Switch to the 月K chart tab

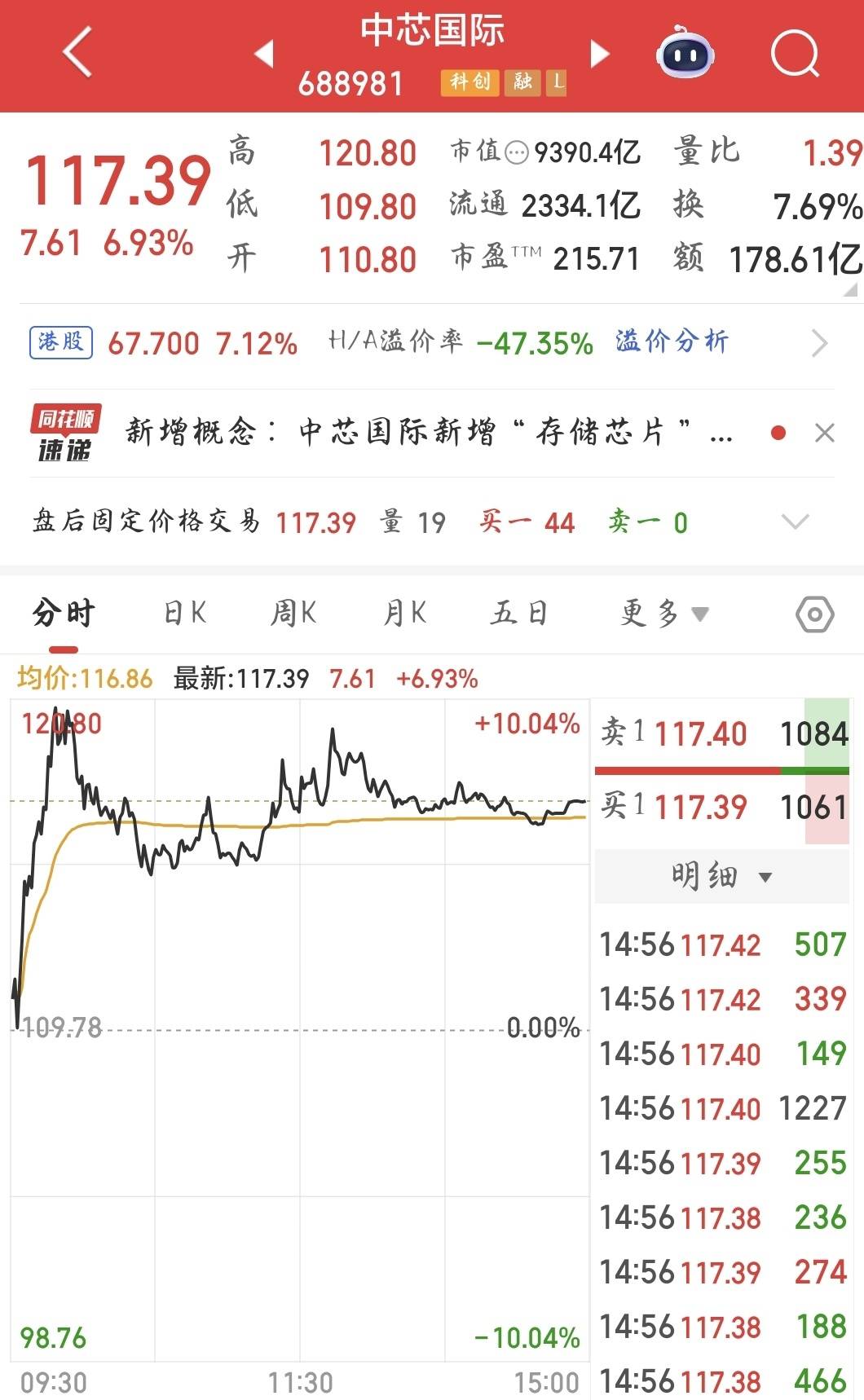click(x=405, y=613)
